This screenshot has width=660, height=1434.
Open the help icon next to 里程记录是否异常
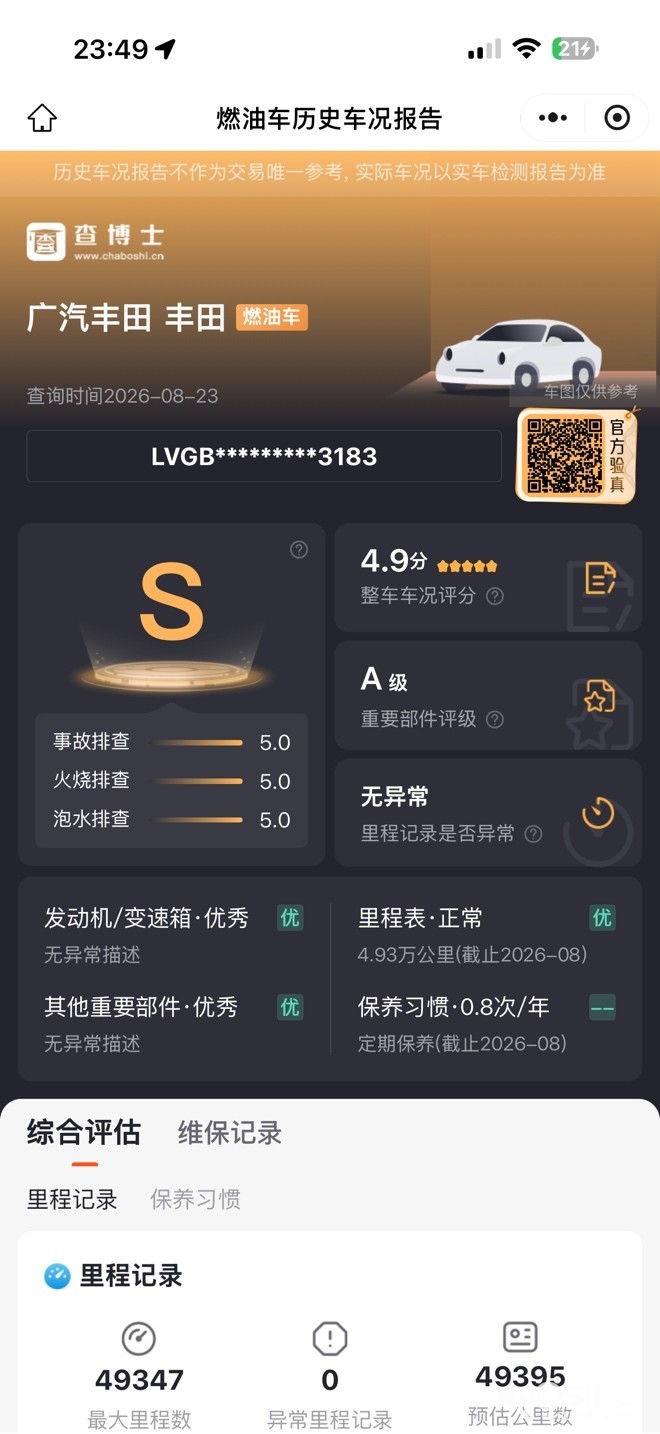pos(533,833)
